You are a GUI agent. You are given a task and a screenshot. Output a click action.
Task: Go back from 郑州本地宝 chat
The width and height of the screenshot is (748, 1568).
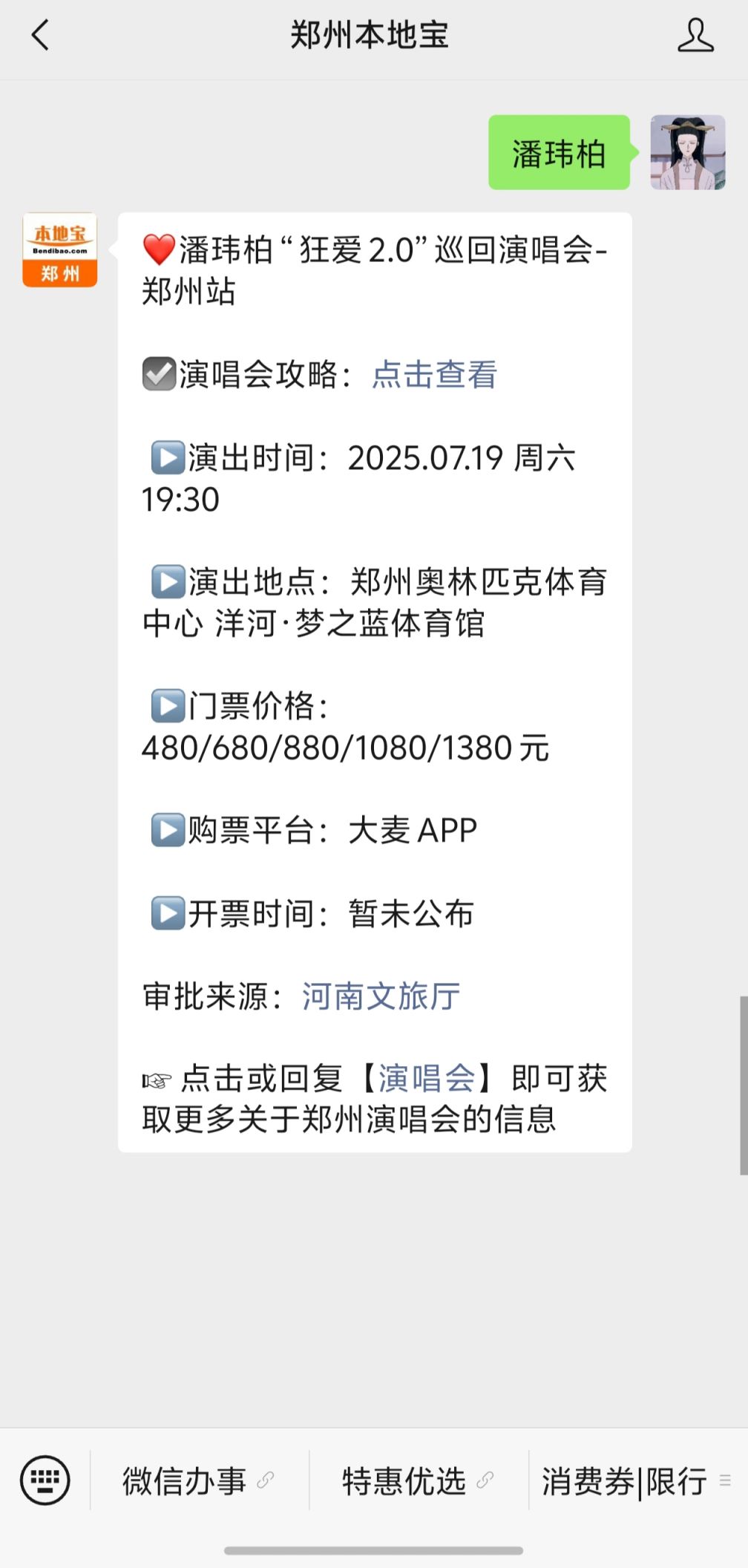[40, 35]
